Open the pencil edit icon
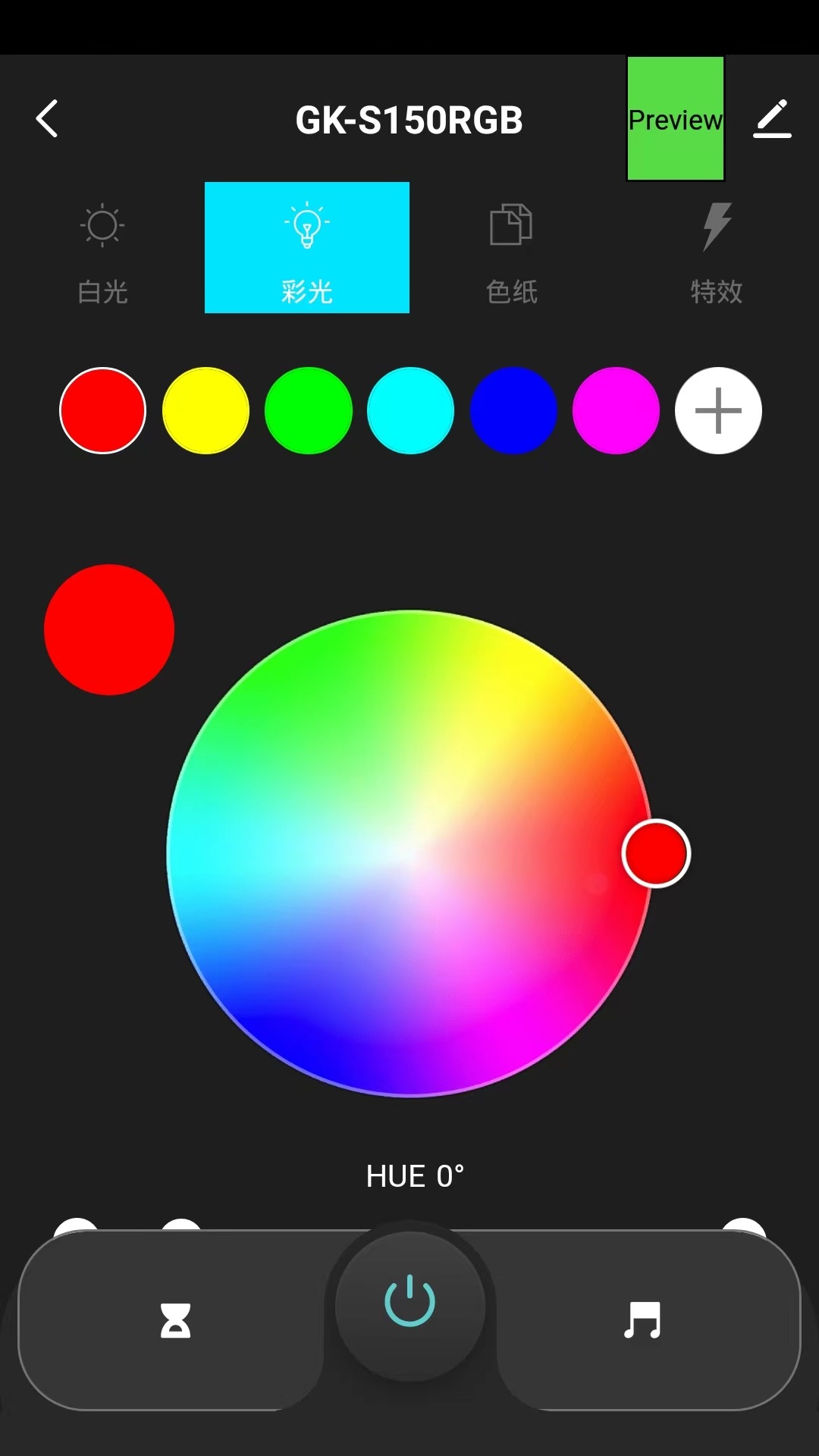 (772, 119)
